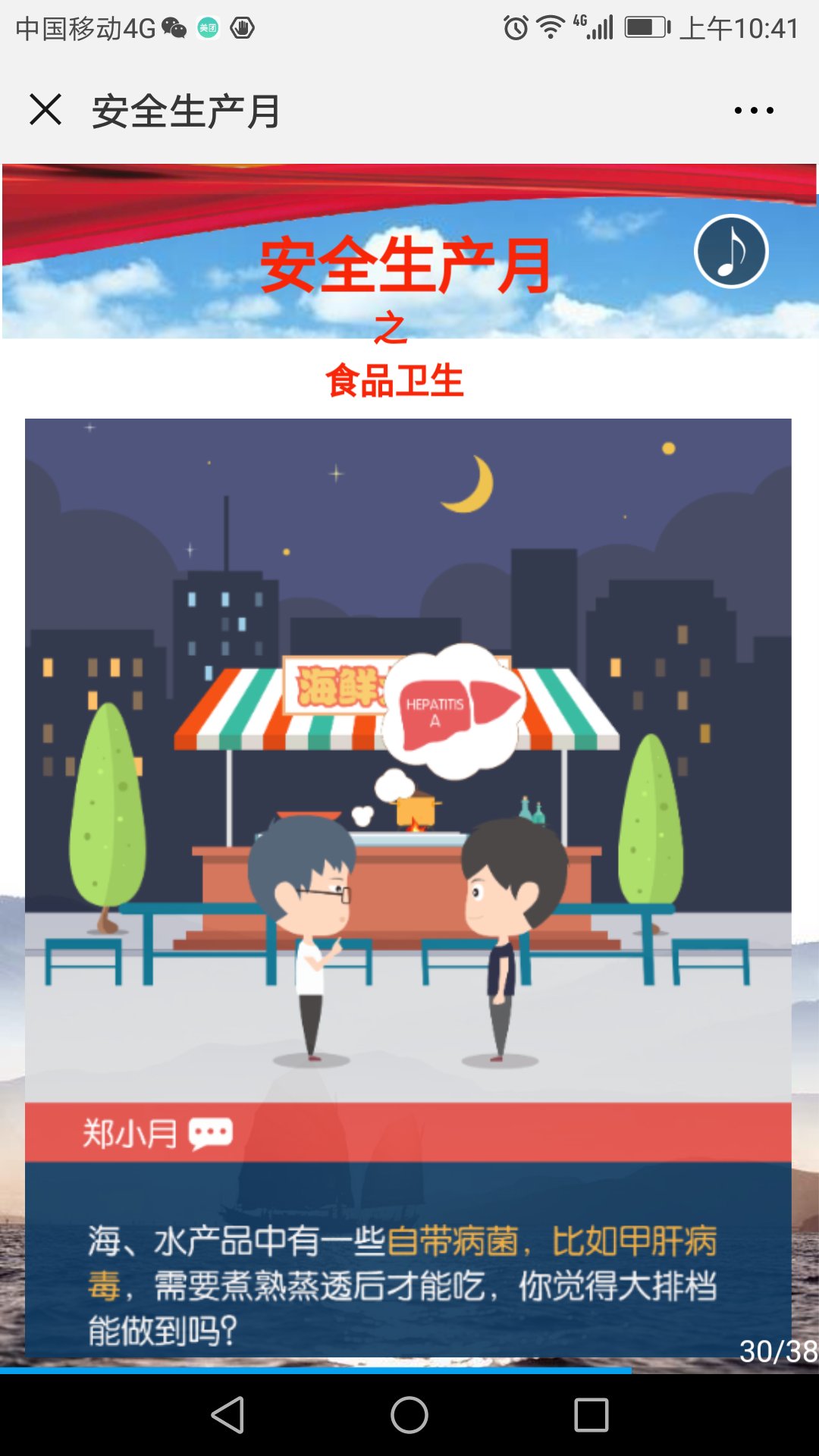Toggle the background music note icon
The image size is (819, 1456).
(731, 252)
